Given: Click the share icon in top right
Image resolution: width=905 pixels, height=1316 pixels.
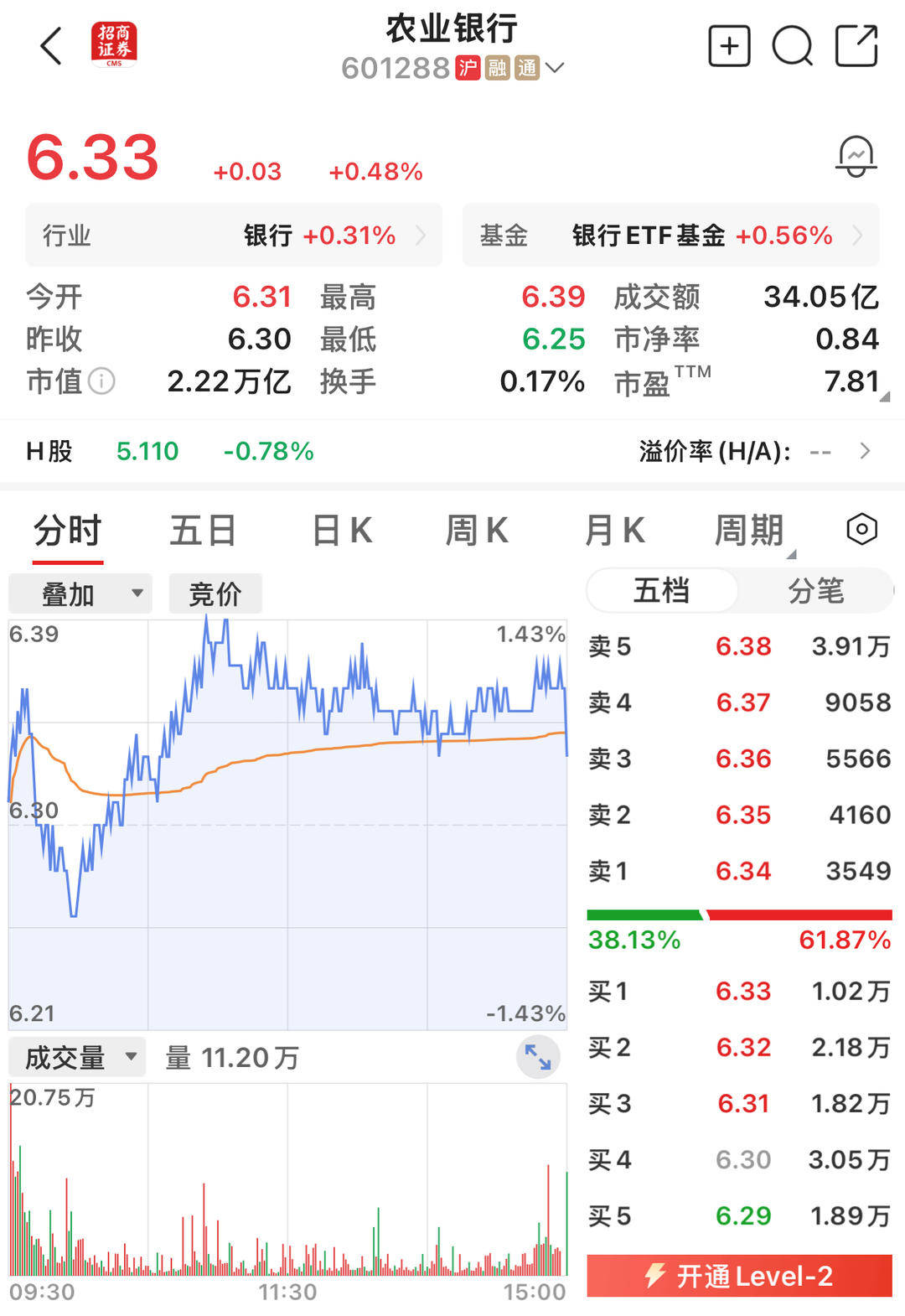Looking at the screenshot, I should point(856,46).
